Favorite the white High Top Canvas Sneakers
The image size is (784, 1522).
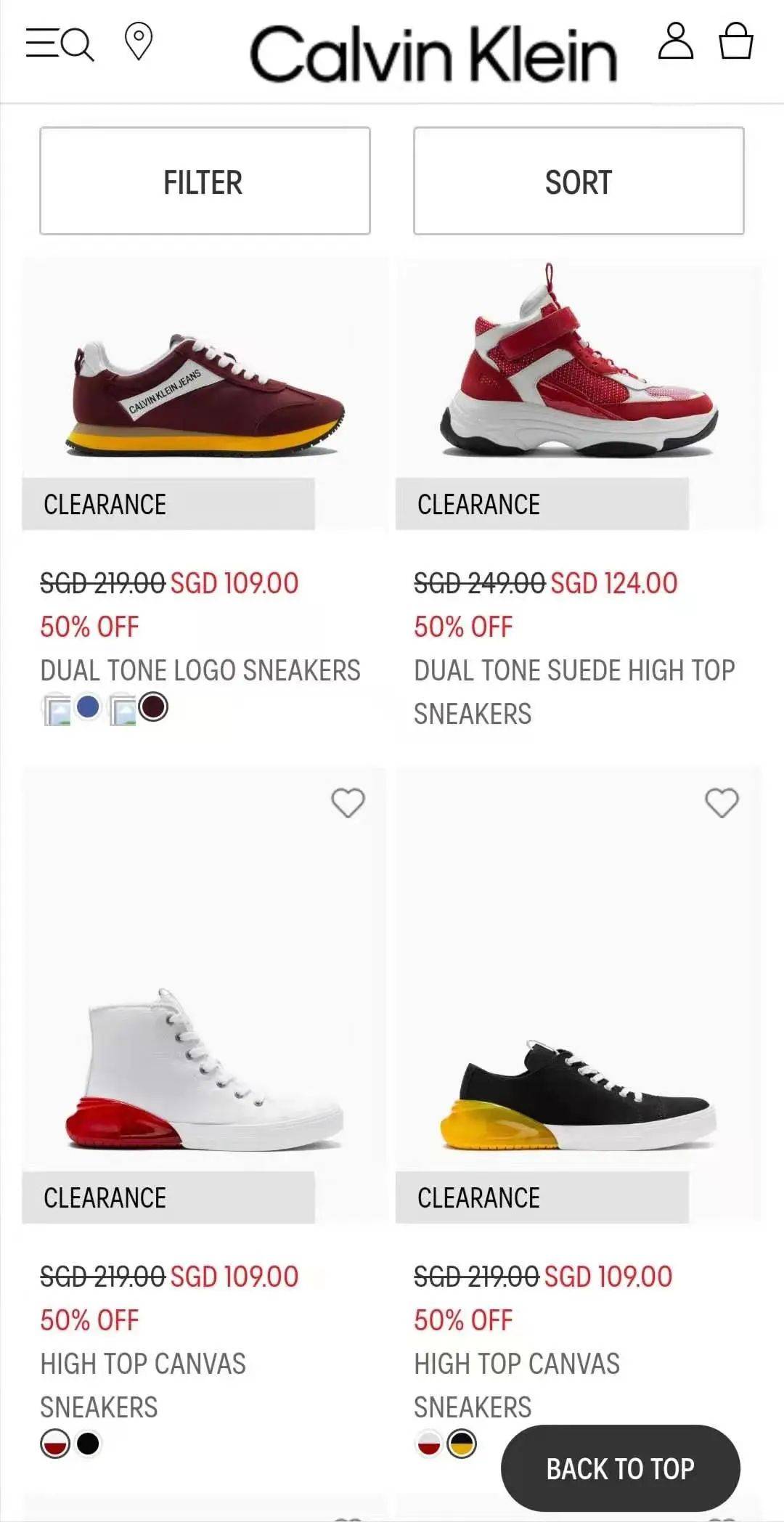click(x=348, y=802)
